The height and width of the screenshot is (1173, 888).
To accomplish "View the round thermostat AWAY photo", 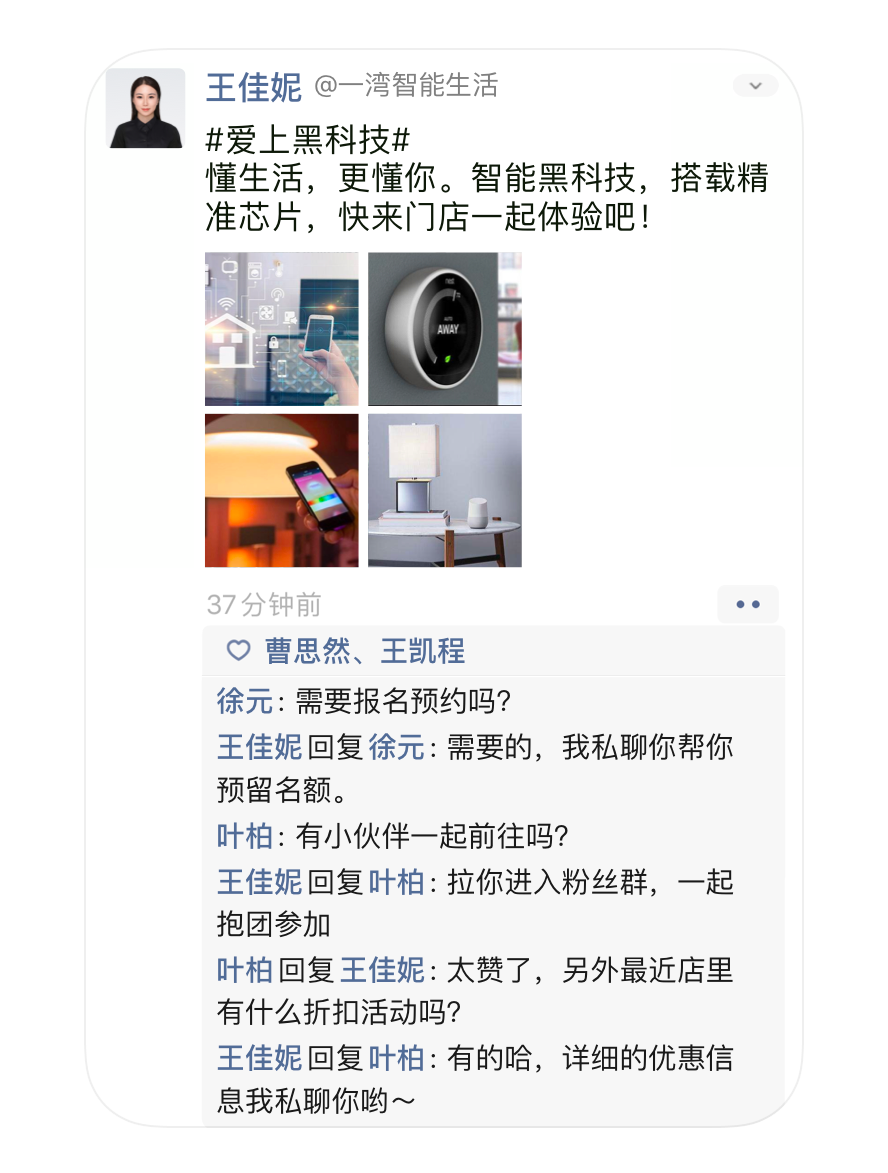I will (445, 329).
